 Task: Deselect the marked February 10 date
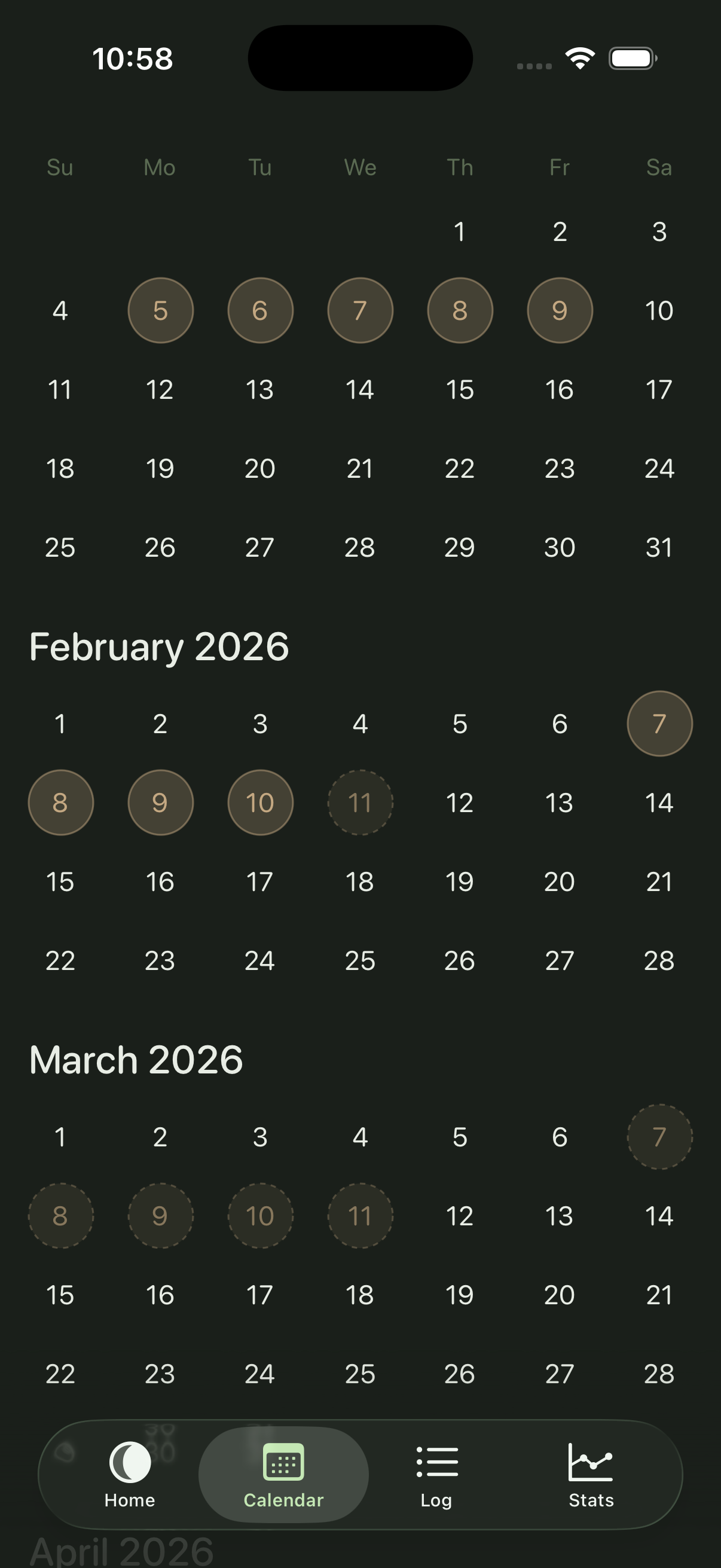[260, 803]
